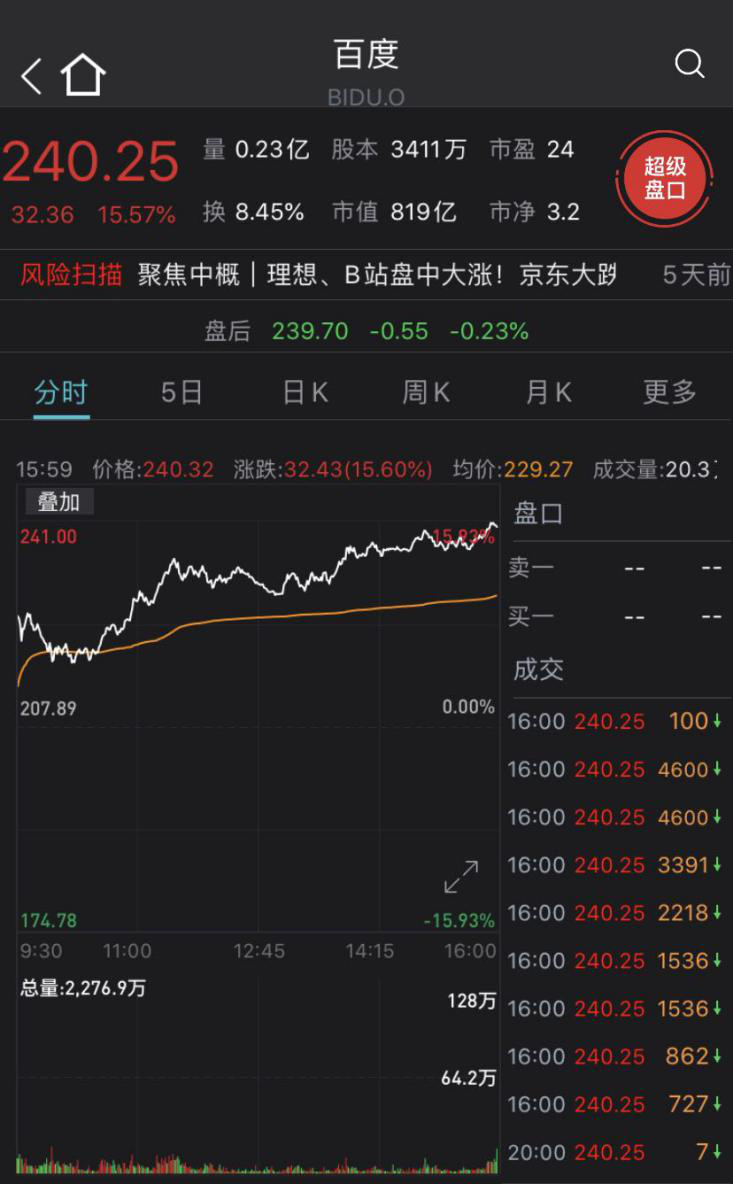
Task: Switch to the 月K tab
Action: [548, 392]
